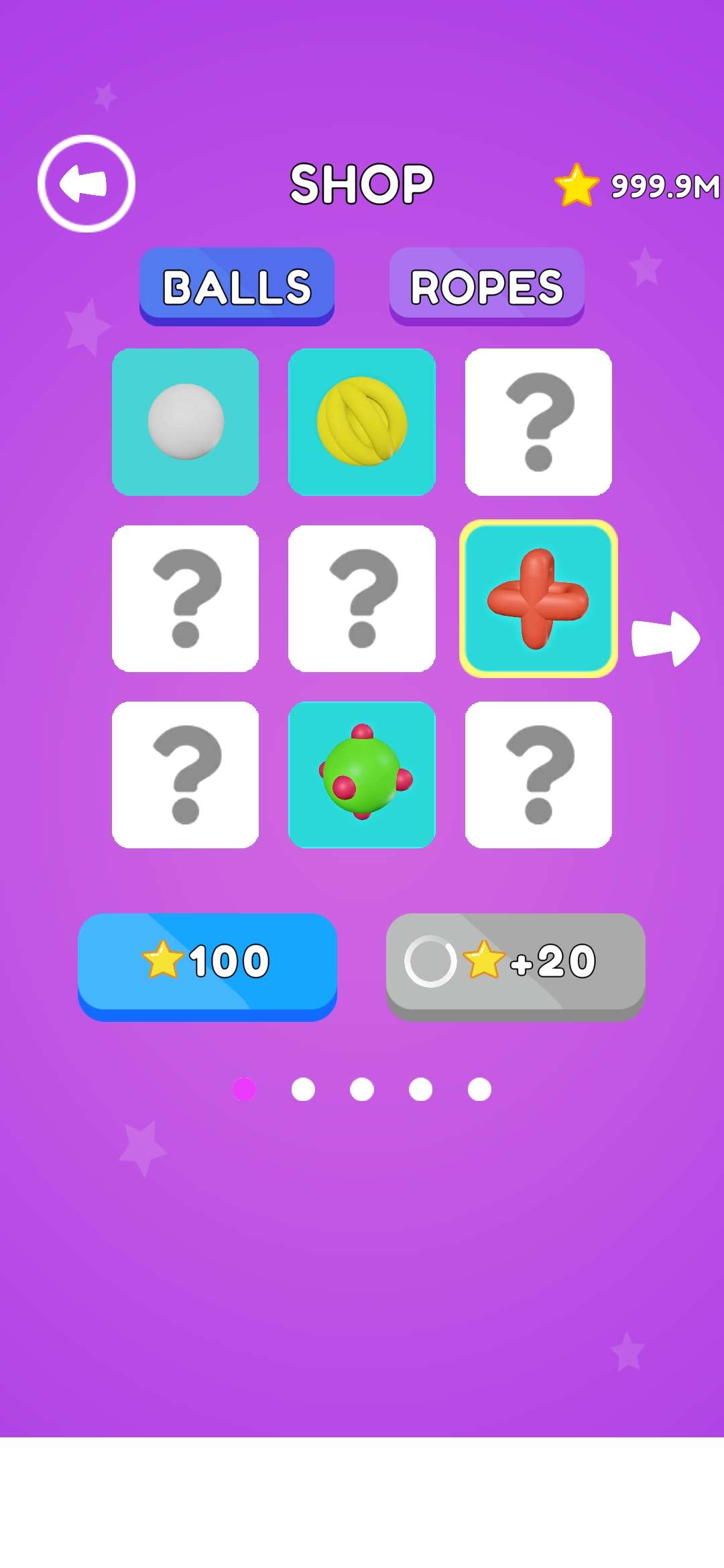Go to the next page with the arrow
Screen dimensions: 724x1568
(665, 638)
